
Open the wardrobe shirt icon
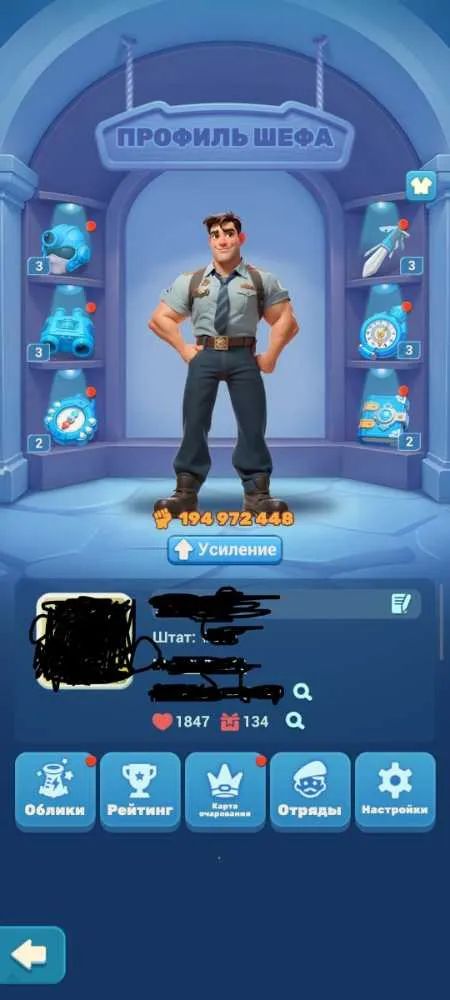[421, 186]
